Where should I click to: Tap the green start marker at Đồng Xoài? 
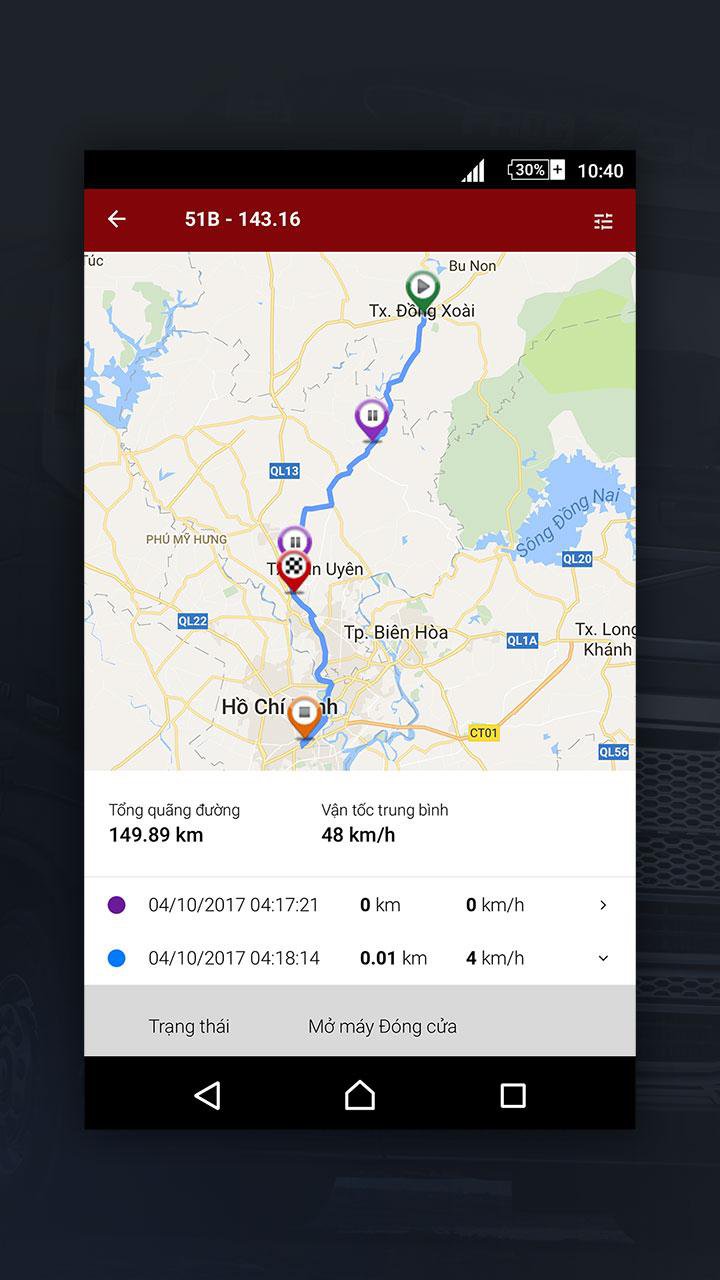point(423,291)
